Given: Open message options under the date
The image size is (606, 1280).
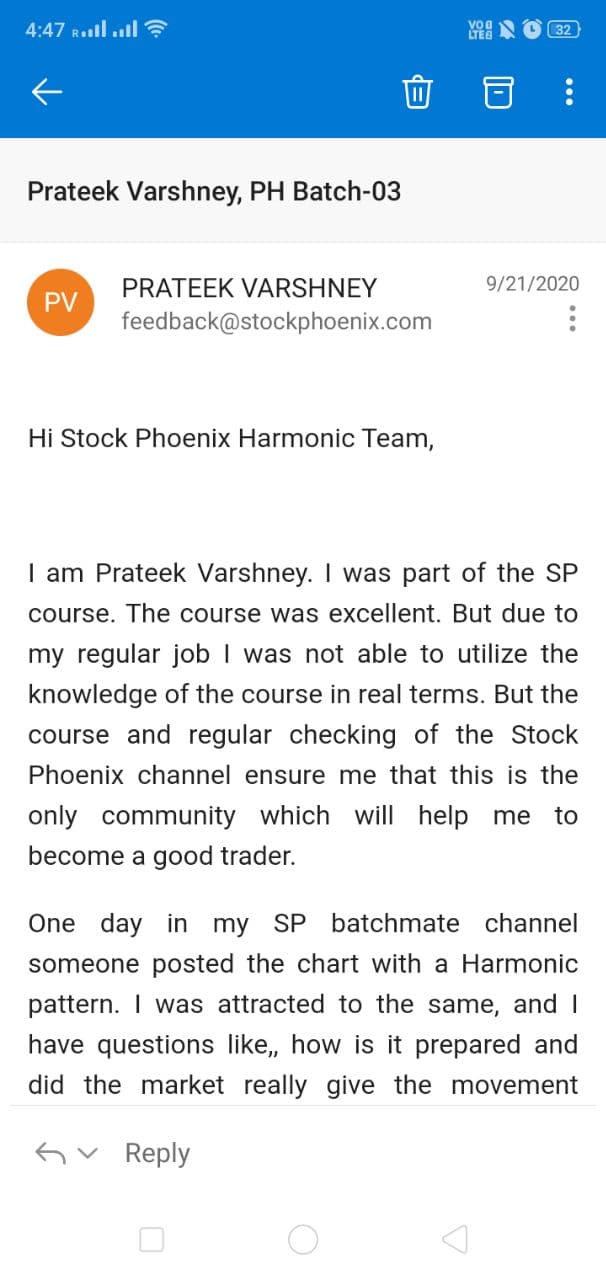Looking at the screenshot, I should tap(572, 318).
